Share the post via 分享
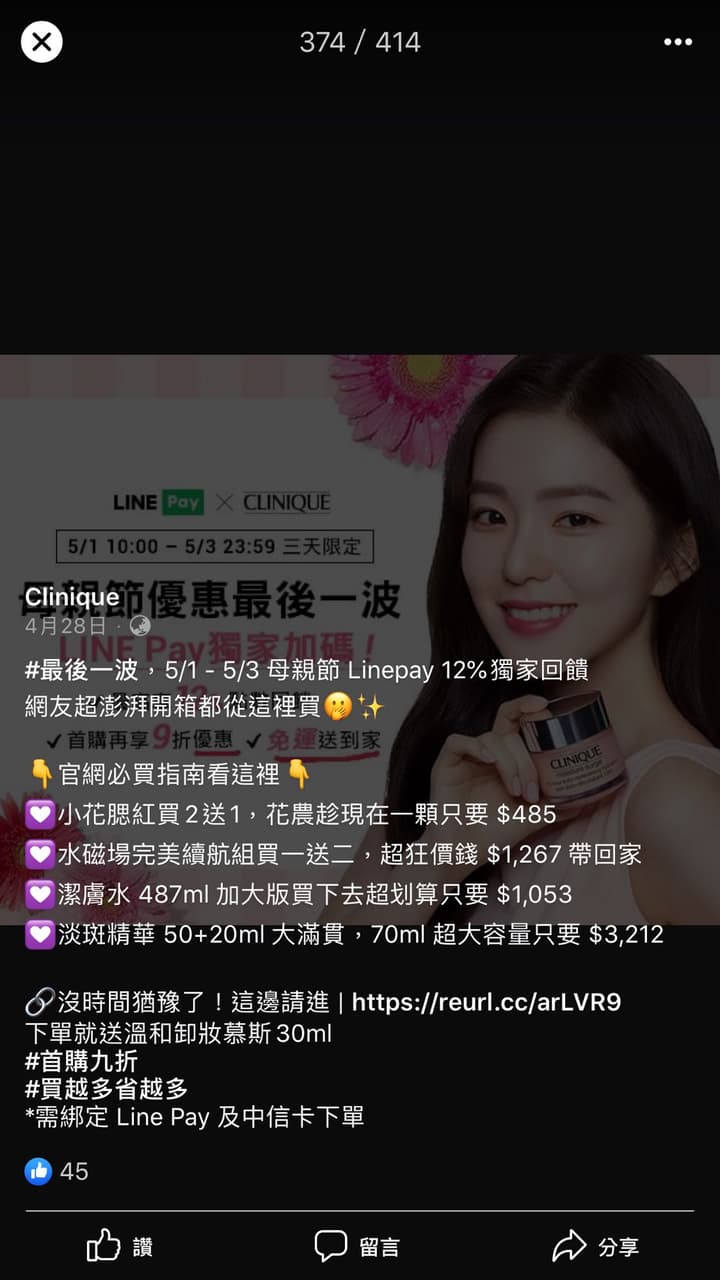This screenshot has width=720, height=1280. pos(596,1246)
